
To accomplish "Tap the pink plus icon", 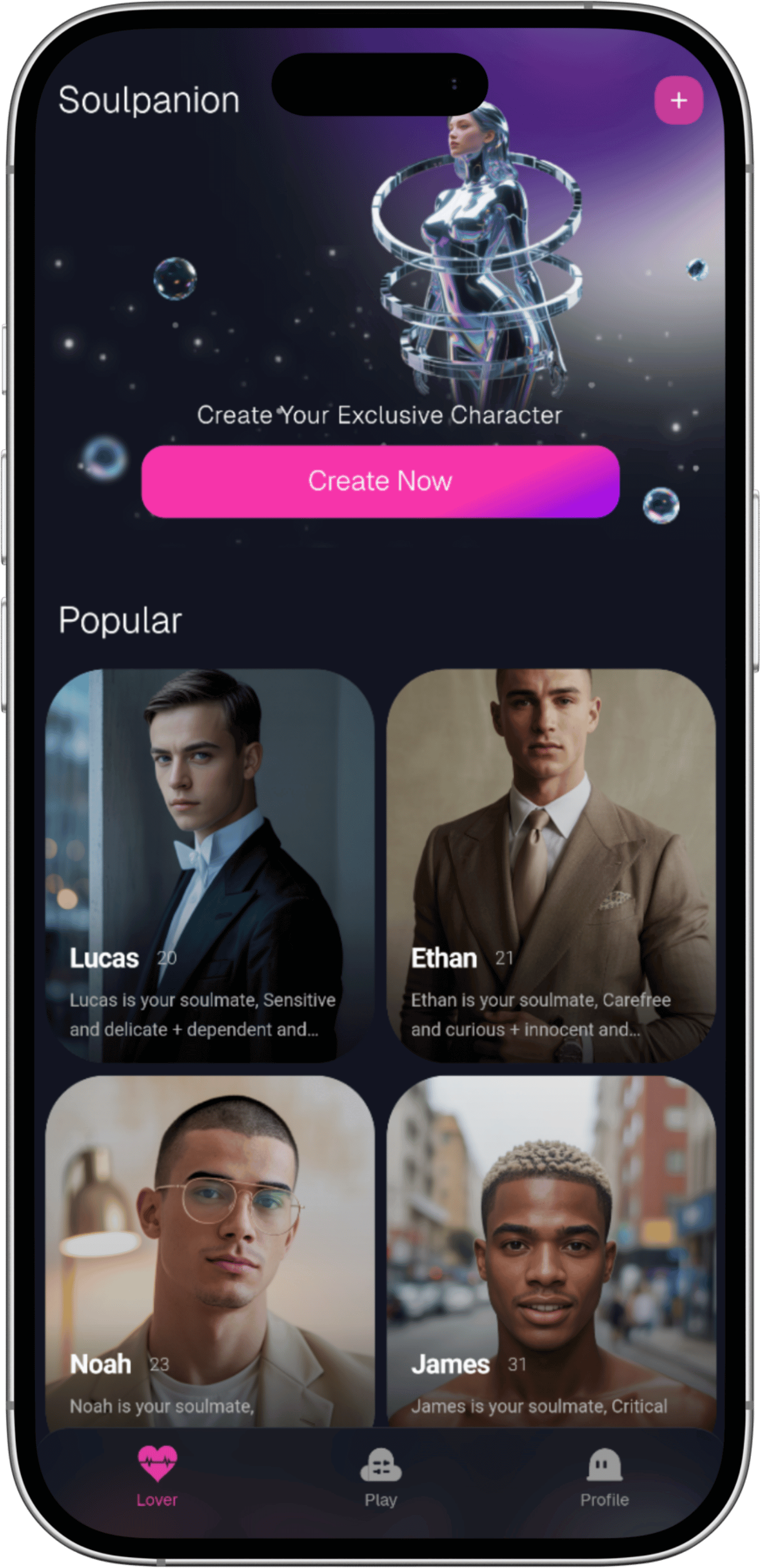I will pos(678,100).
